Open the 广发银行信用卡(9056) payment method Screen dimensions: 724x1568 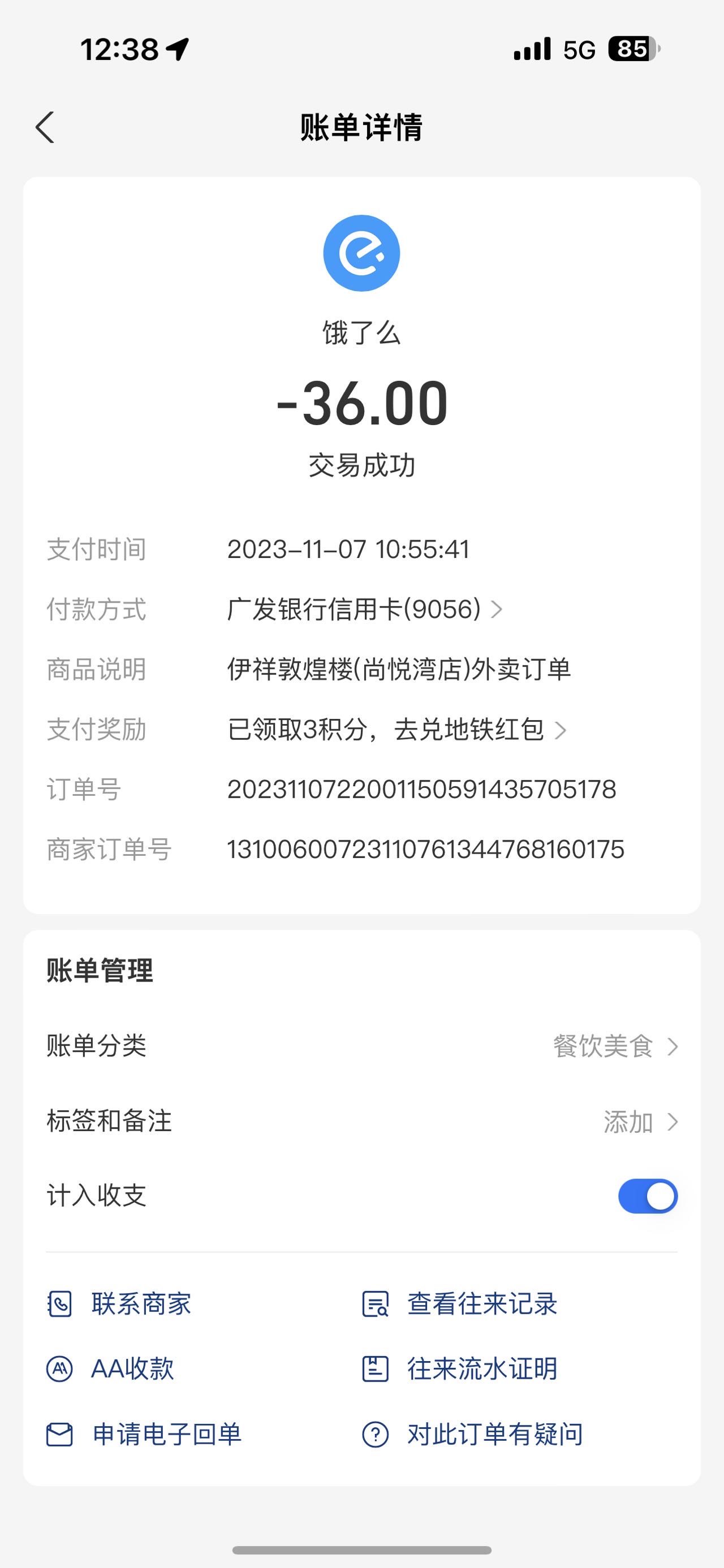(x=364, y=609)
